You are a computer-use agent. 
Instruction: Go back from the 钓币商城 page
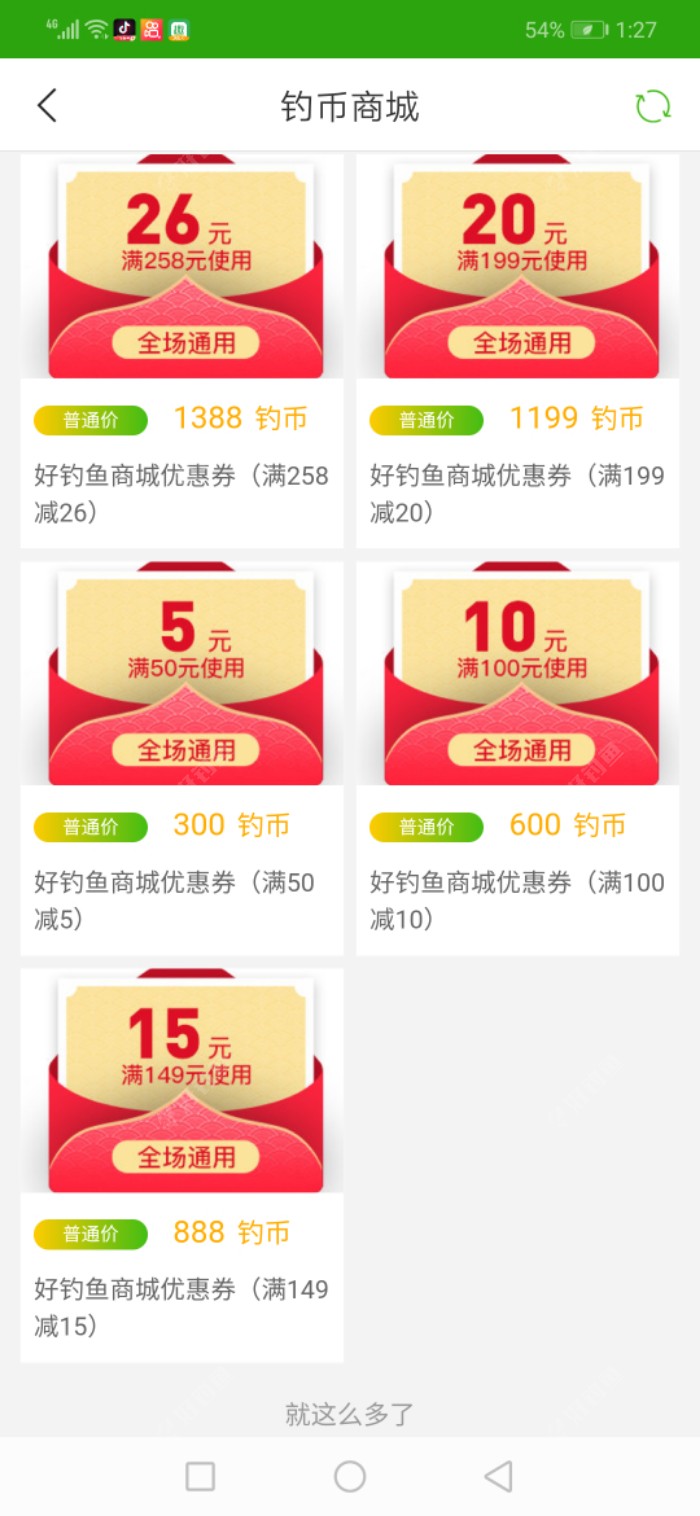click(x=47, y=106)
